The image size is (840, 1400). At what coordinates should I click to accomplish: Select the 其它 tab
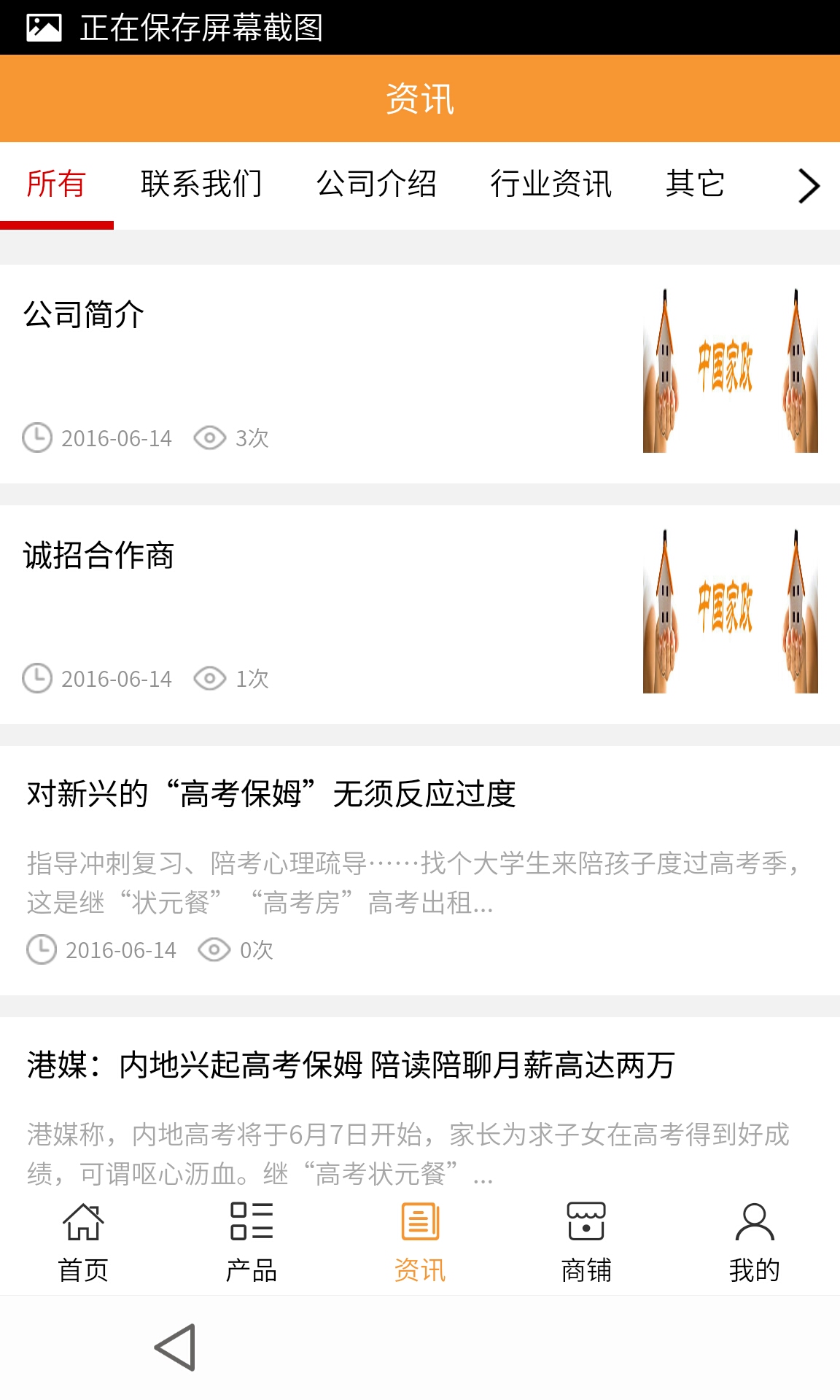695,184
